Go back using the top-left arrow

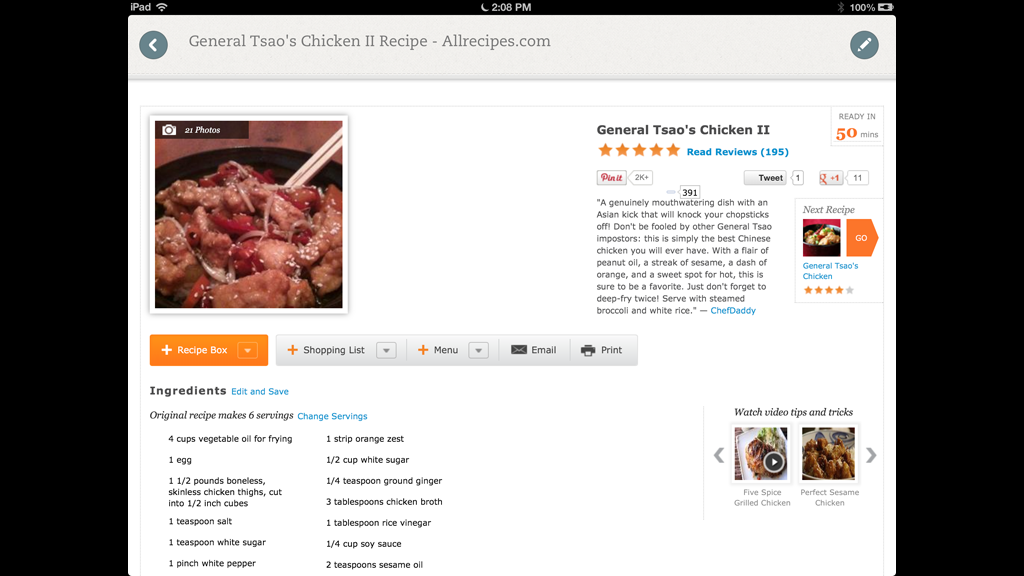point(153,45)
